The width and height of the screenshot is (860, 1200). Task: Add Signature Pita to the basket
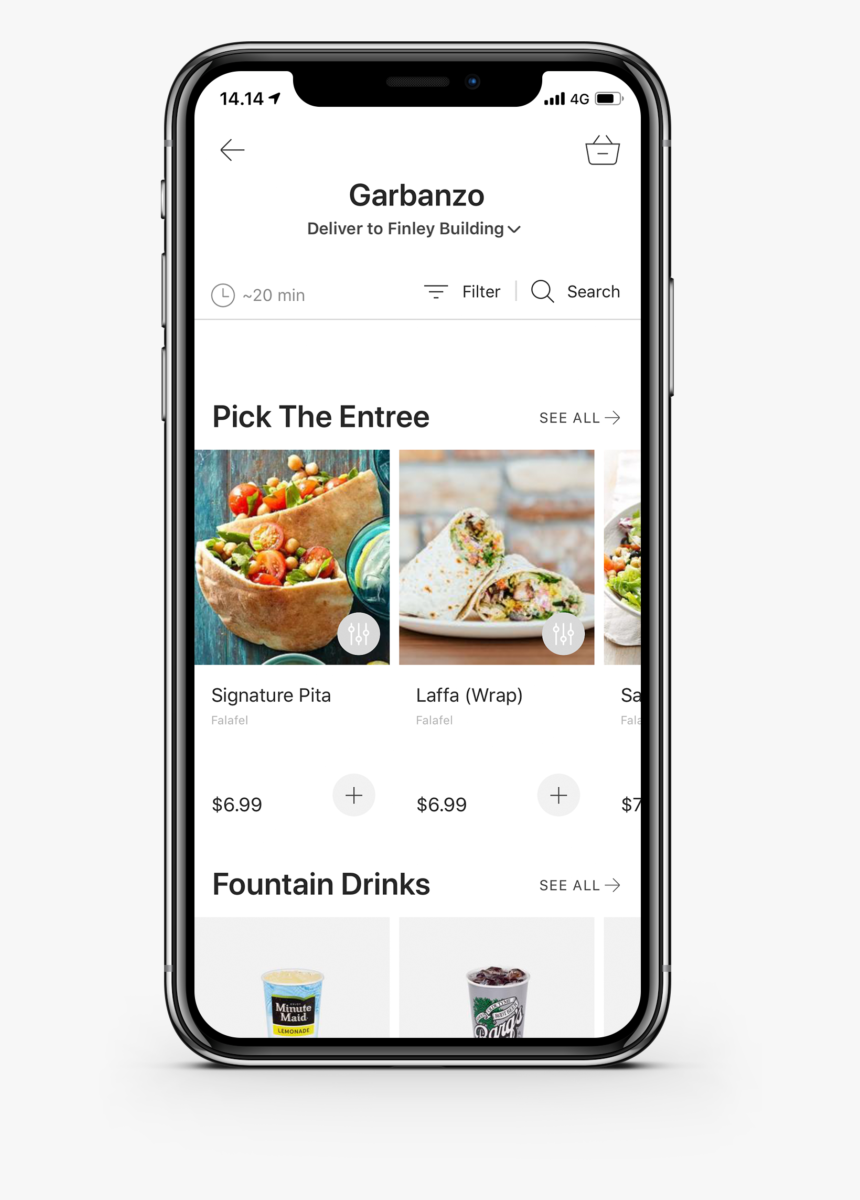[x=354, y=795]
